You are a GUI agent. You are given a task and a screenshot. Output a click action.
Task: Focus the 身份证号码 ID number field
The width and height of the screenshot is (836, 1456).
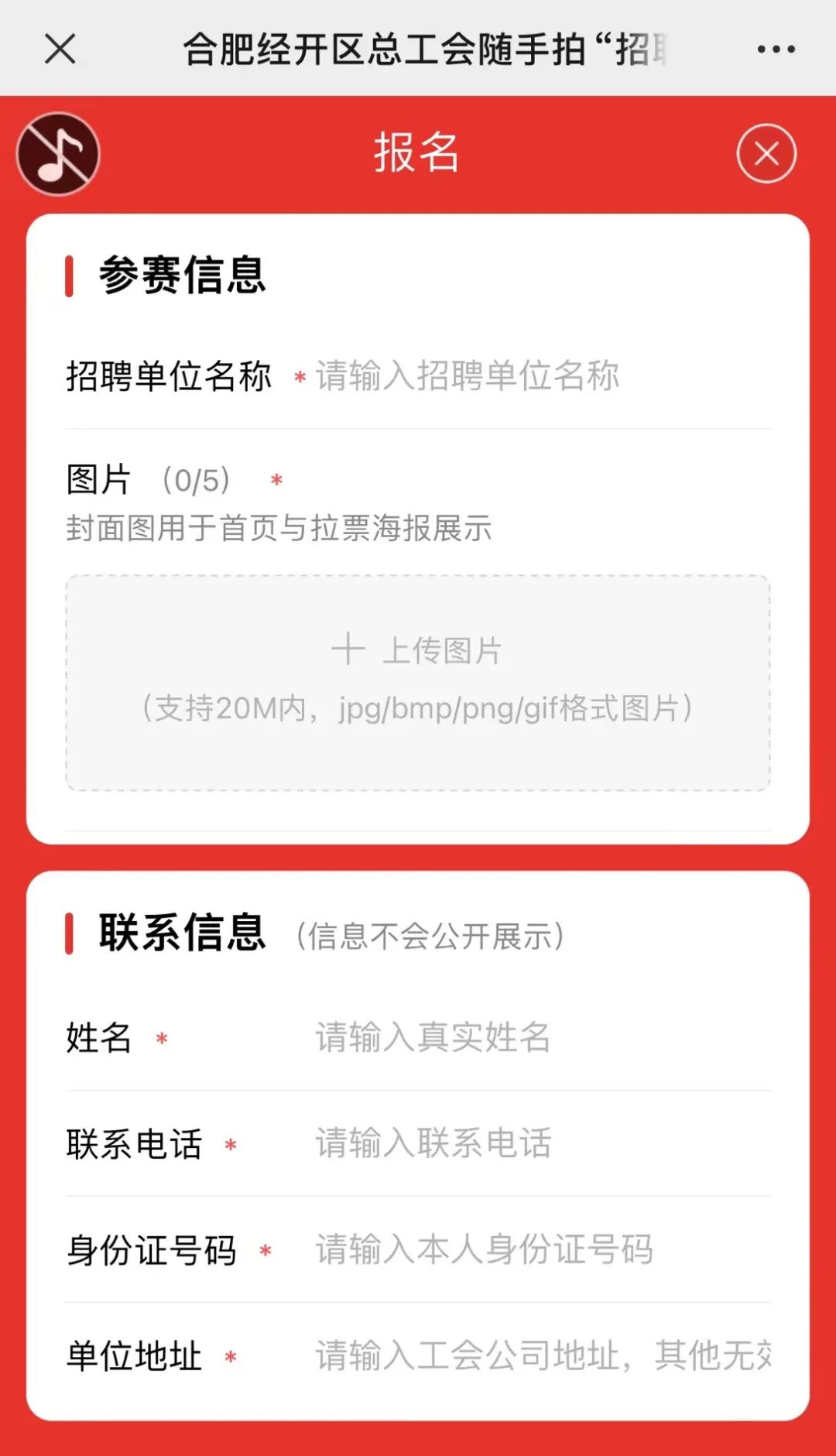click(542, 1249)
